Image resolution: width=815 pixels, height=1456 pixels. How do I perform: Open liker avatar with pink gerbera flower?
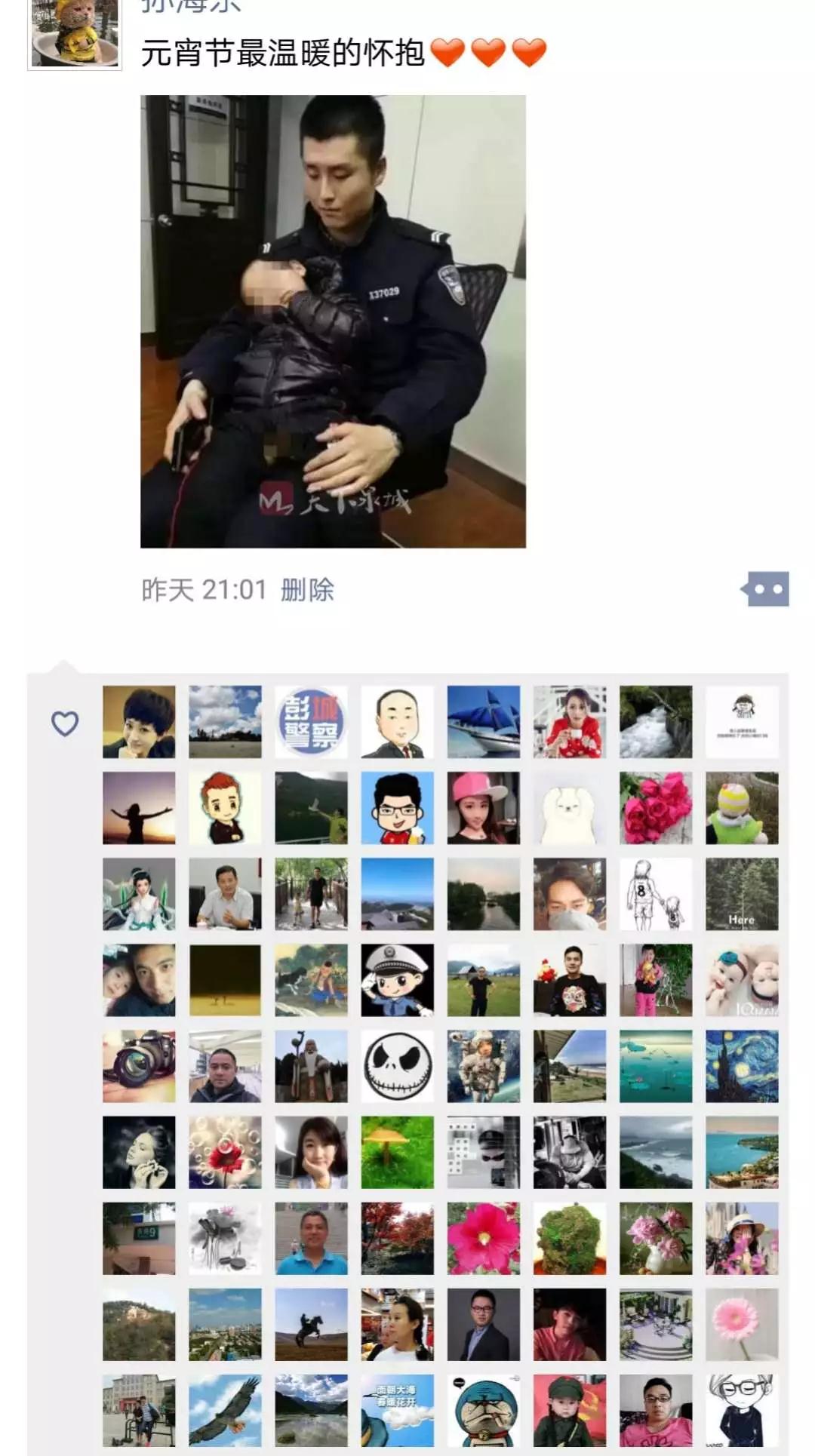pyautogui.click(x=742, y=1324)
